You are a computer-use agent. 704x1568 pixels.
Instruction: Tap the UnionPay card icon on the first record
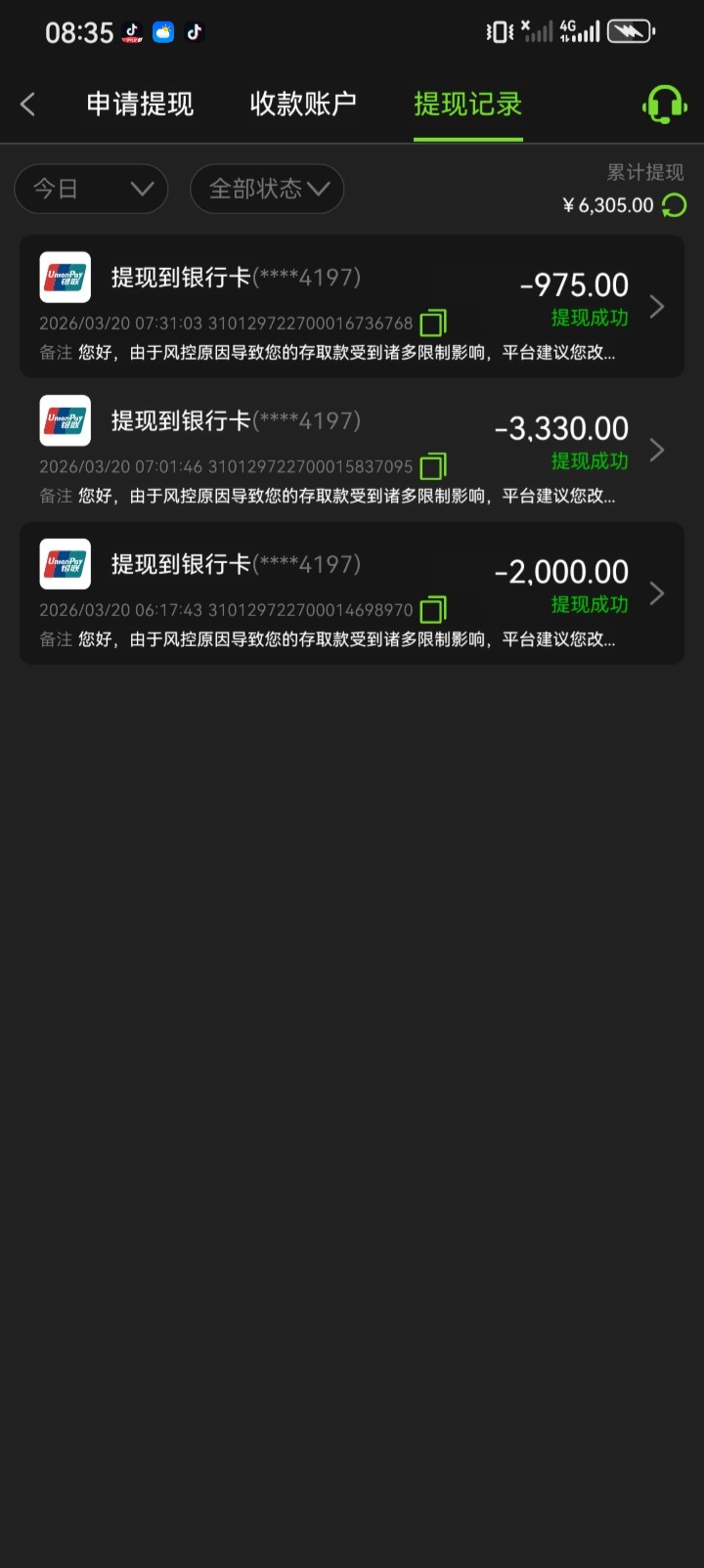[65, 277]
